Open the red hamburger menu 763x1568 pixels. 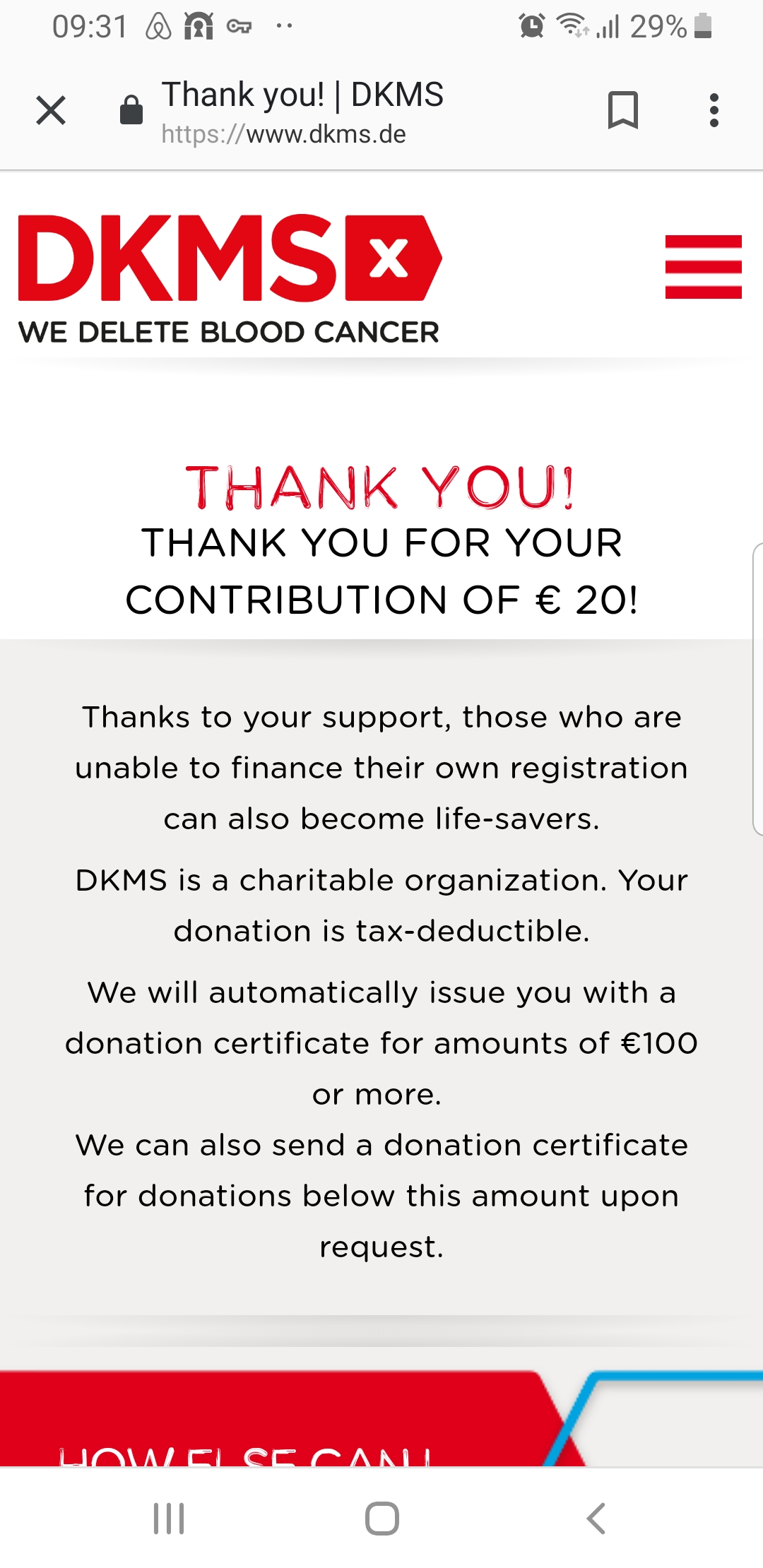(703, 267)
